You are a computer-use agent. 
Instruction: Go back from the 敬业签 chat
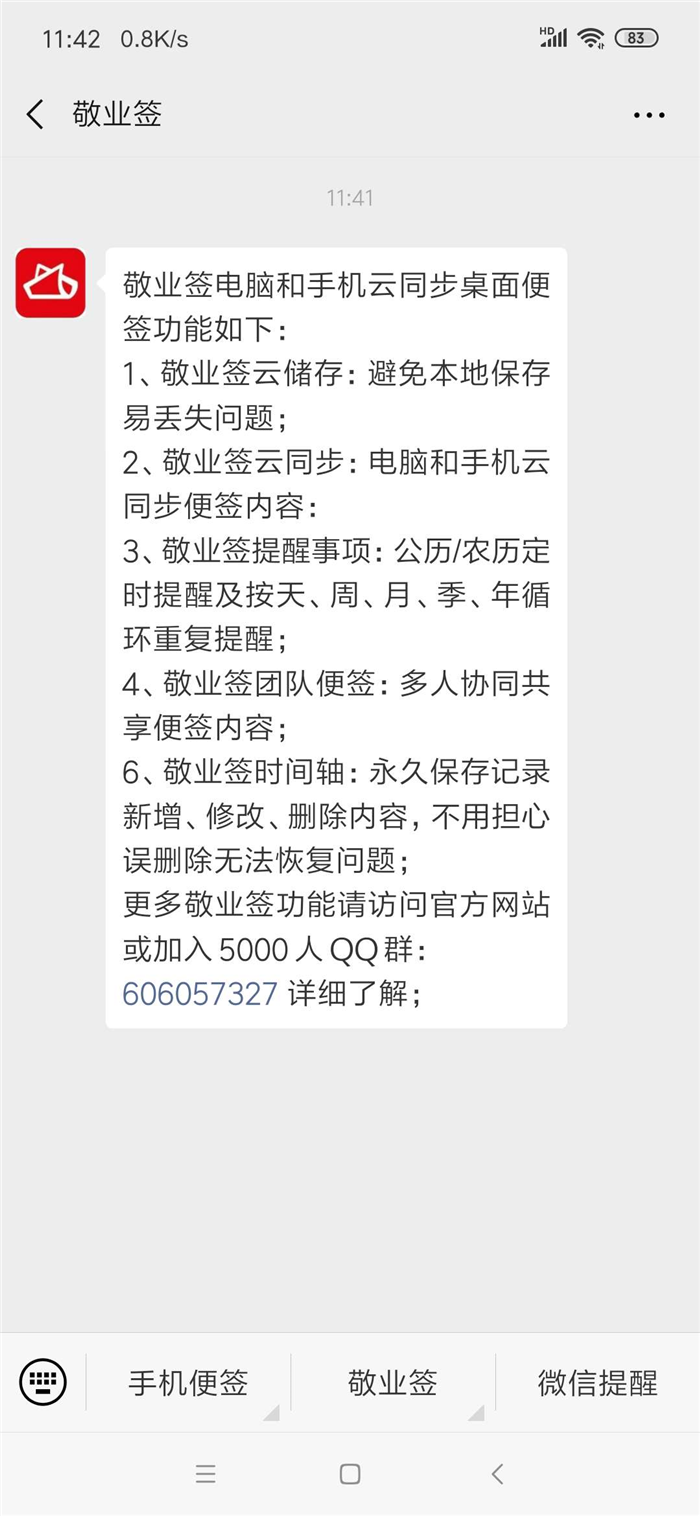tap(35, 114)
